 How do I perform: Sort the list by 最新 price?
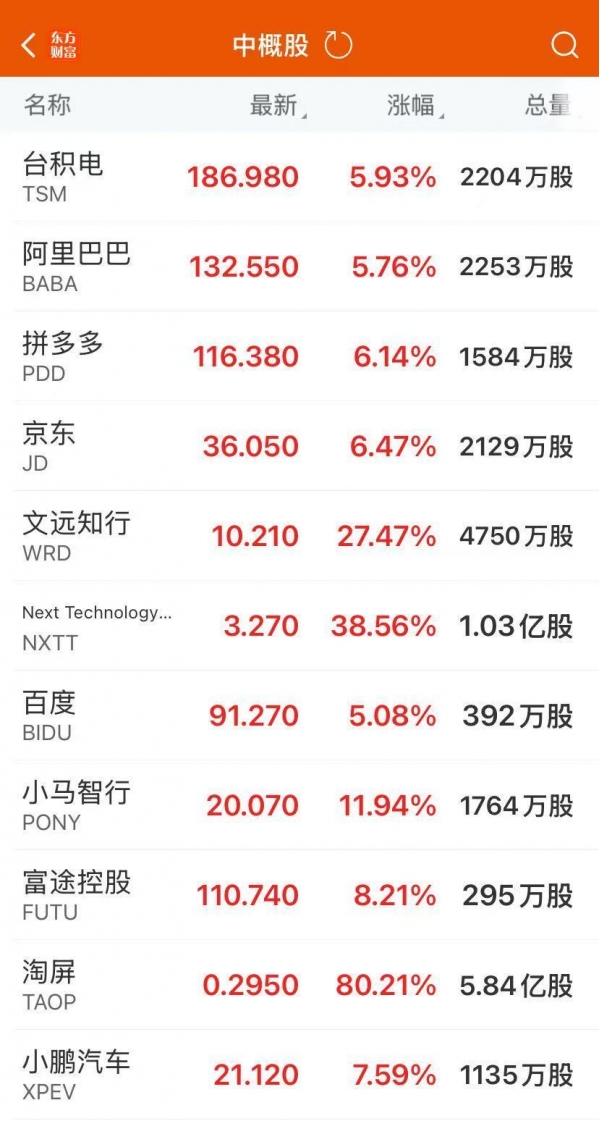click(x=276, y=105)
